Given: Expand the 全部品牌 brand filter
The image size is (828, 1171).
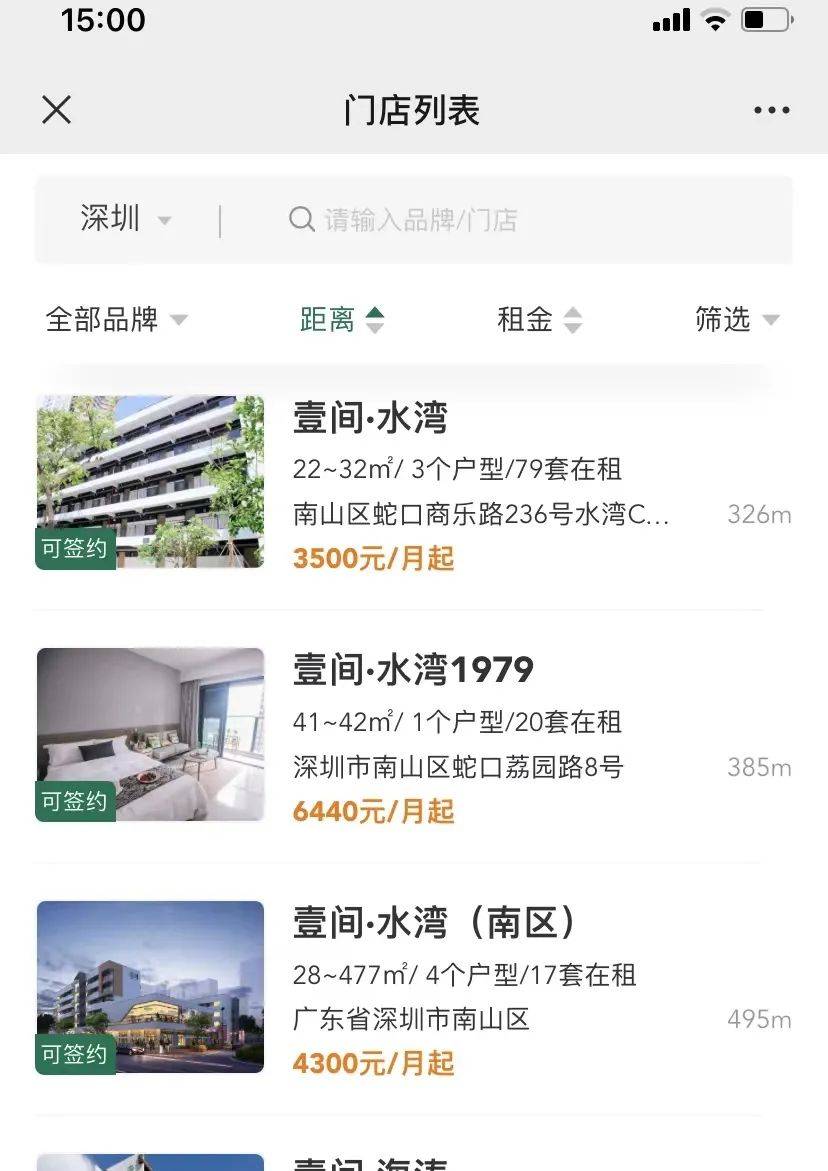Looking at the screenshot, I should [x=116, y=320].
